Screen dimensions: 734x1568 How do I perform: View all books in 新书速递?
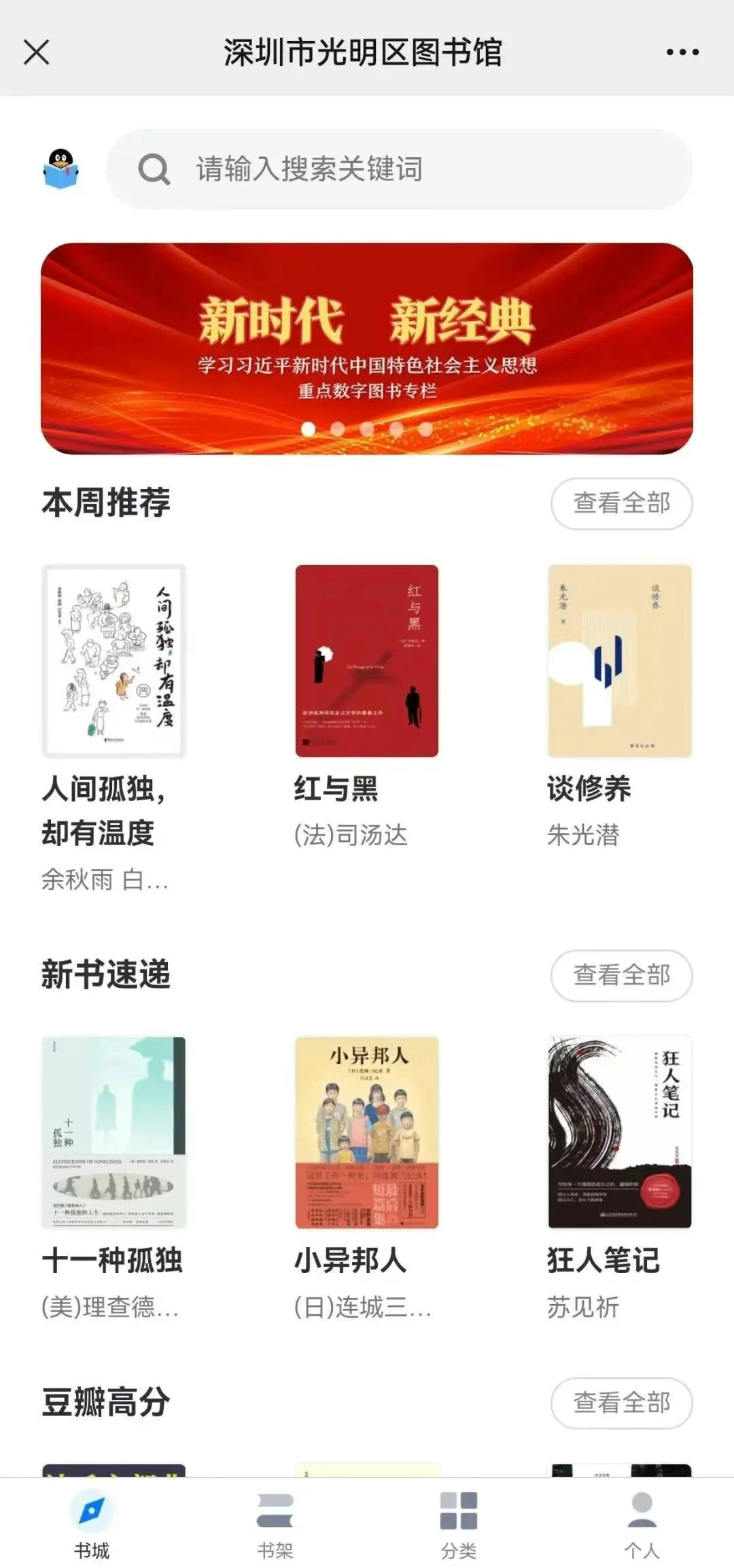click(x=621, y=975)
